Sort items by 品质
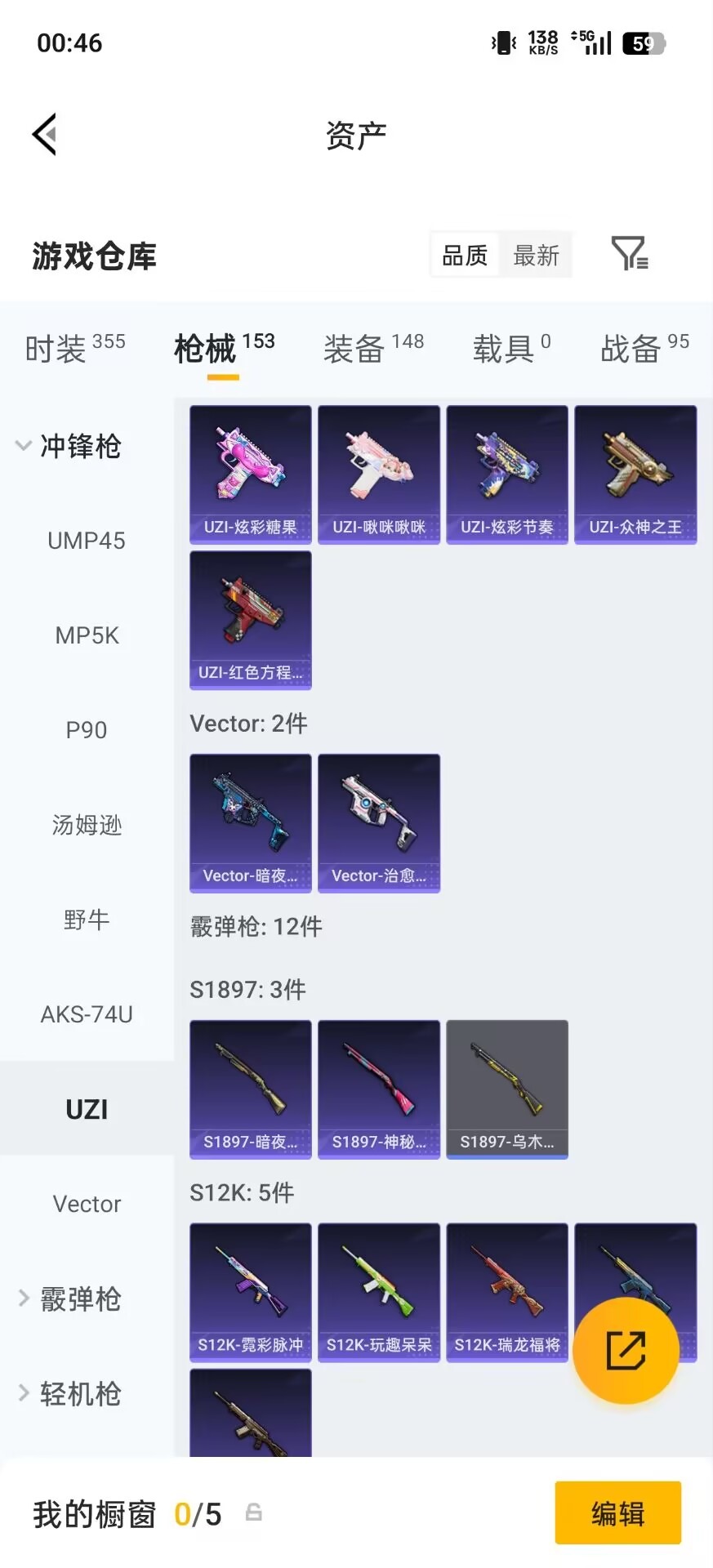Viewport: 713px width, 1568px height. (465, 256)
